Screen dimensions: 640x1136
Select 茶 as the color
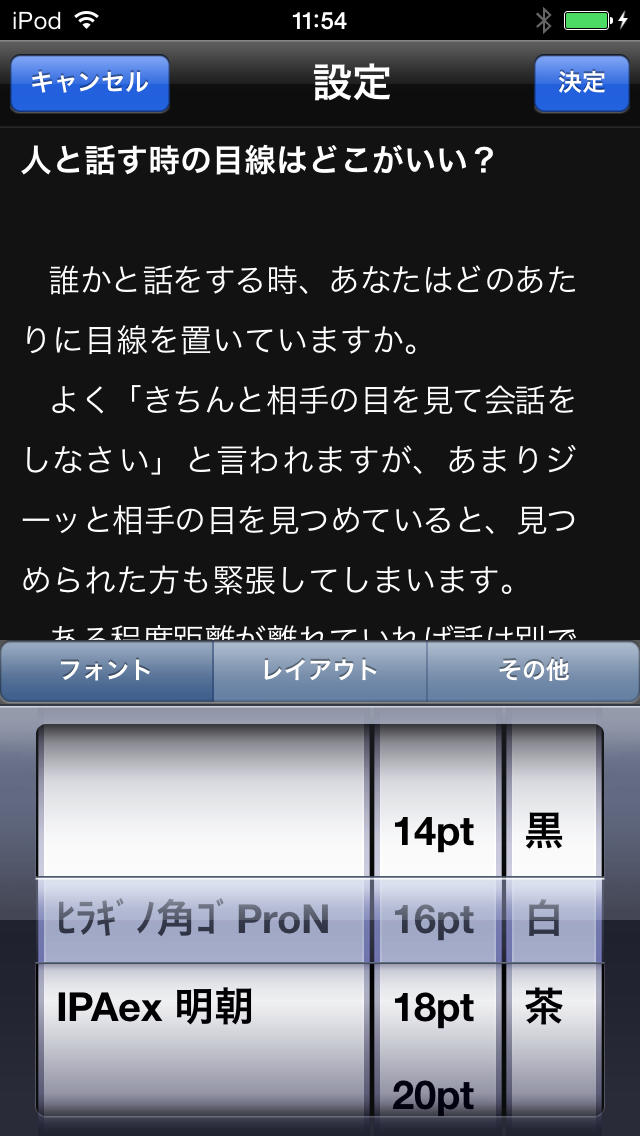point(544,1008)
